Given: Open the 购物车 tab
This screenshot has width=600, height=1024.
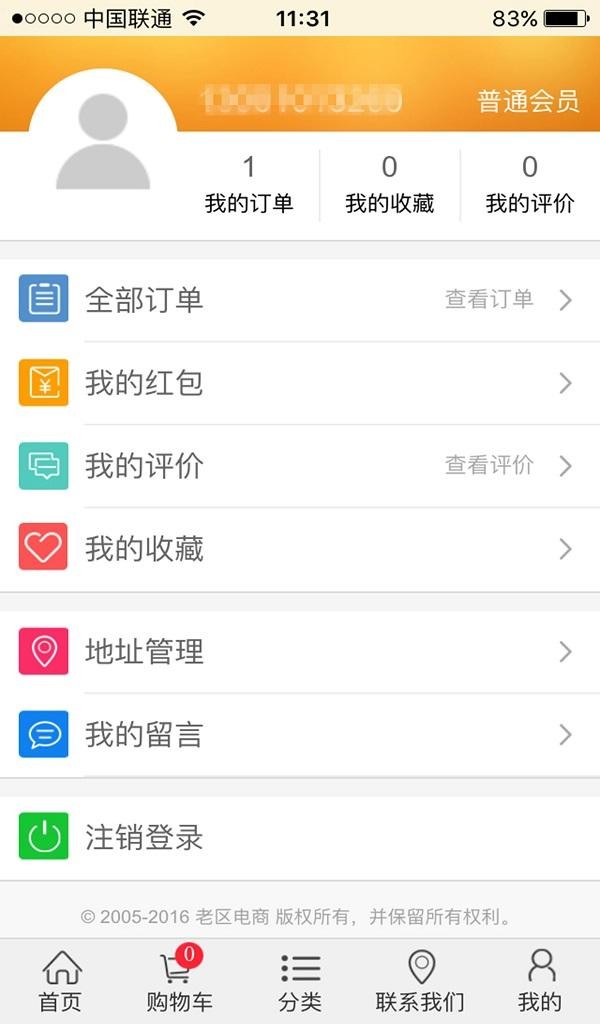Looking at the screenshot, I should coord(180,981).
